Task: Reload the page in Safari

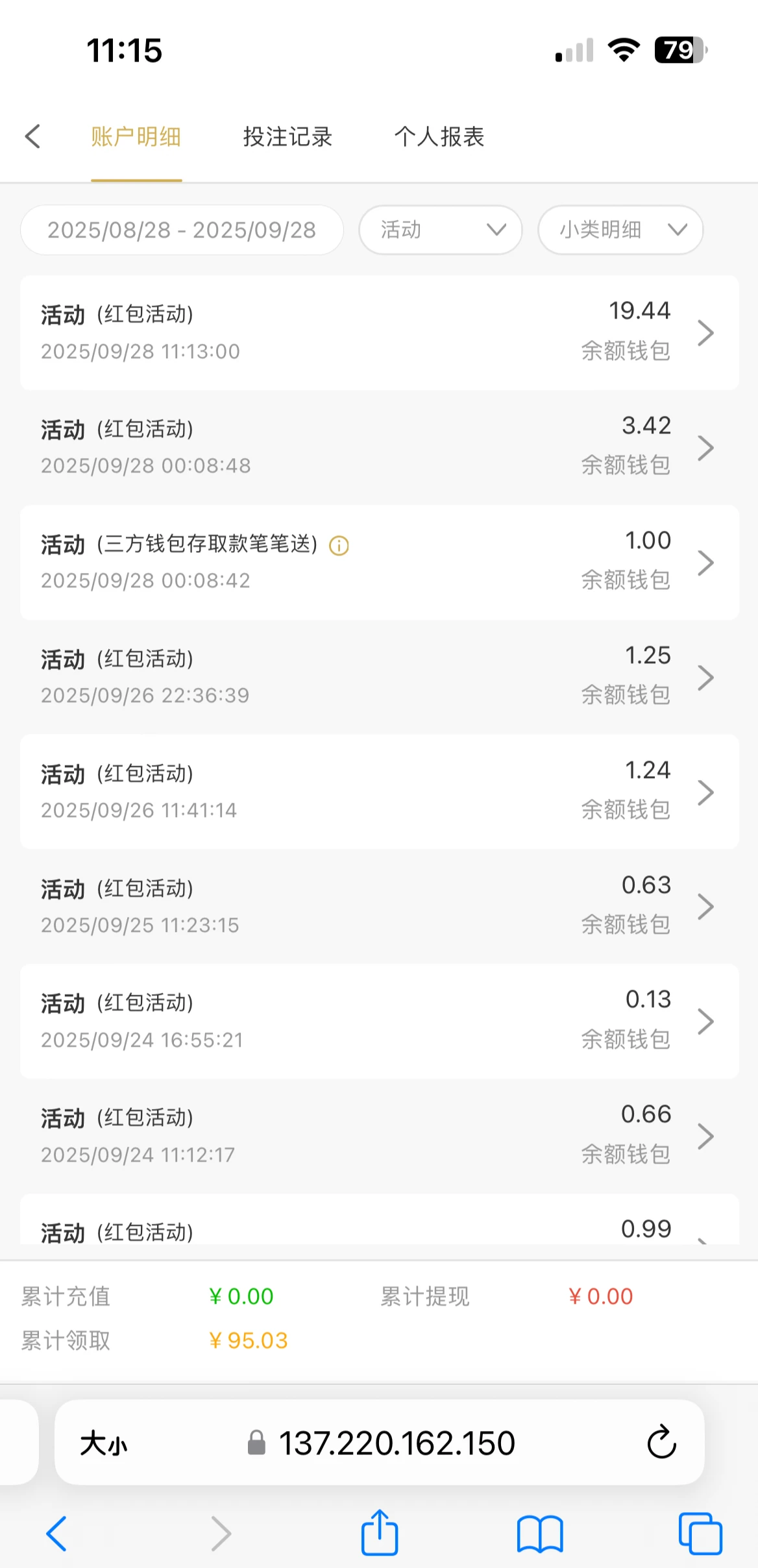Action: tap(661, 1443)
